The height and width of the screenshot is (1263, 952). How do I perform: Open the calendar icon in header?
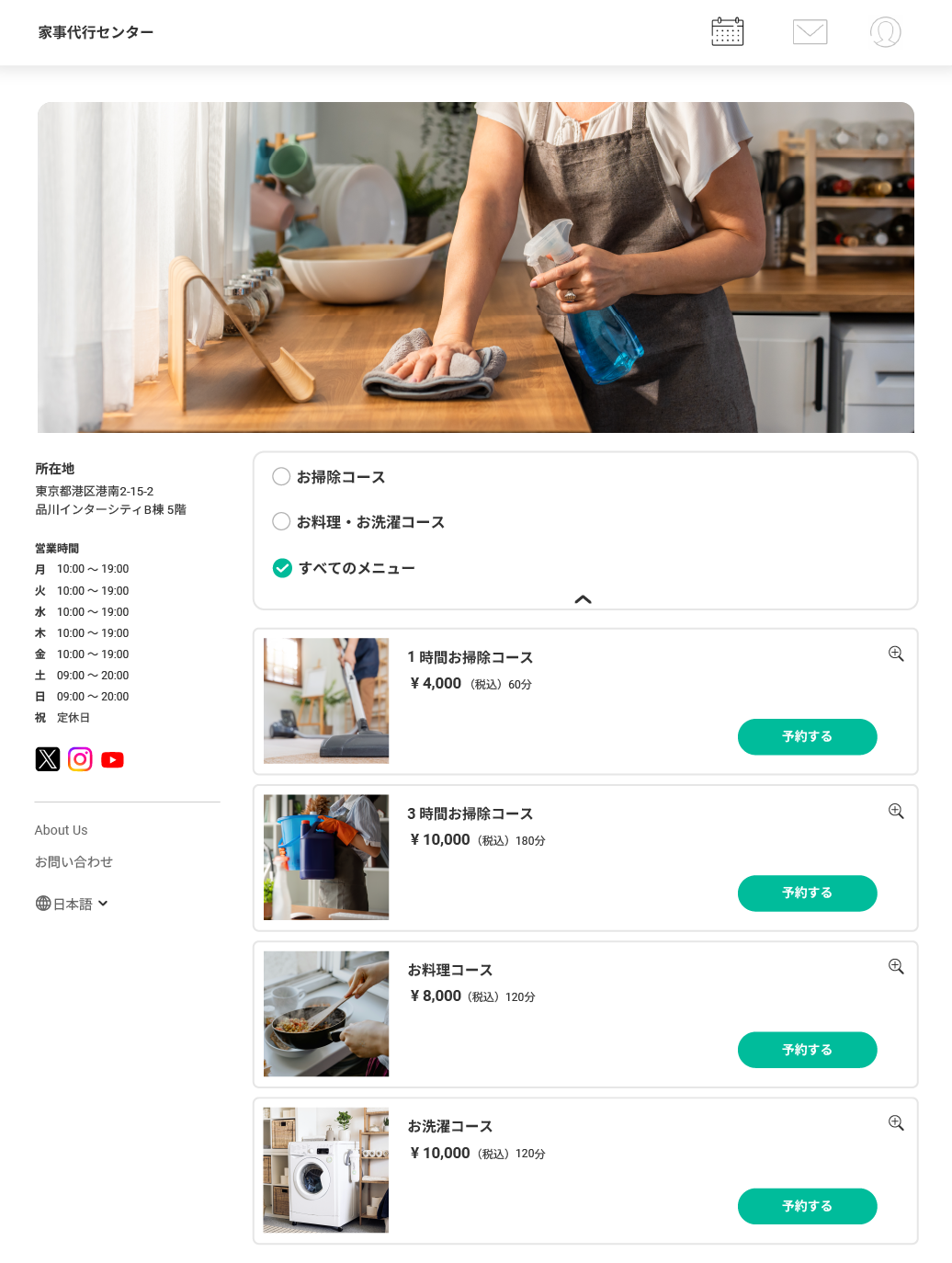click(727, 32)
